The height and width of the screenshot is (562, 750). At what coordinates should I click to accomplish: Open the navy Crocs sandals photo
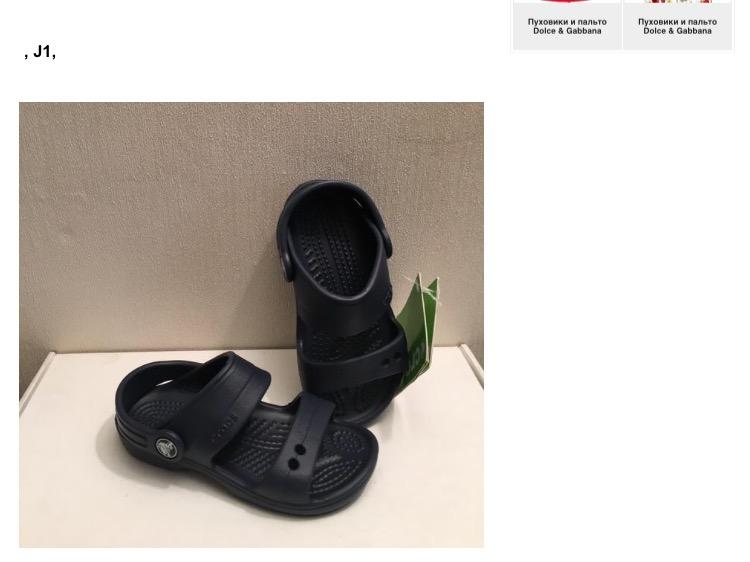point(251,324)
